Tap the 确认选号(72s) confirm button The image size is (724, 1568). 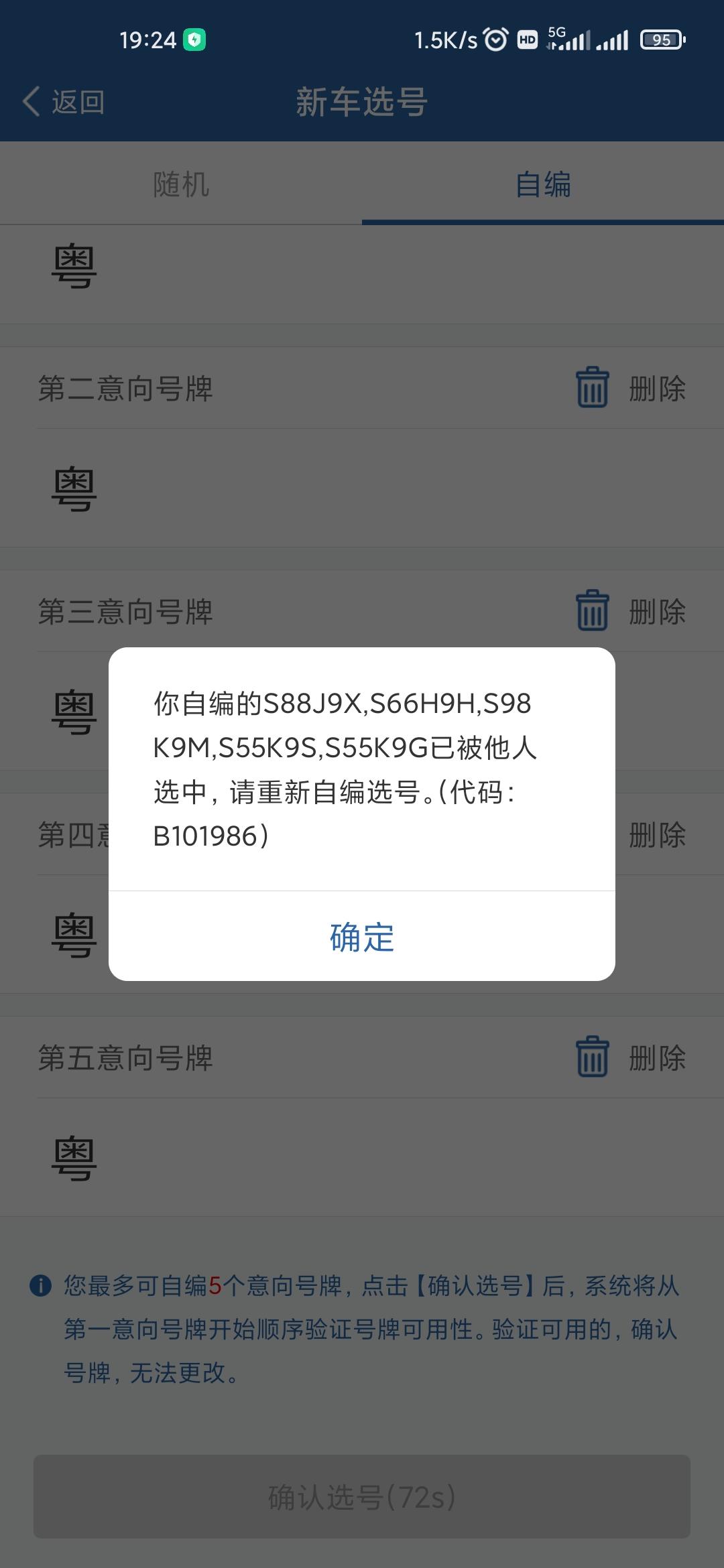[x=362, y=1500]
